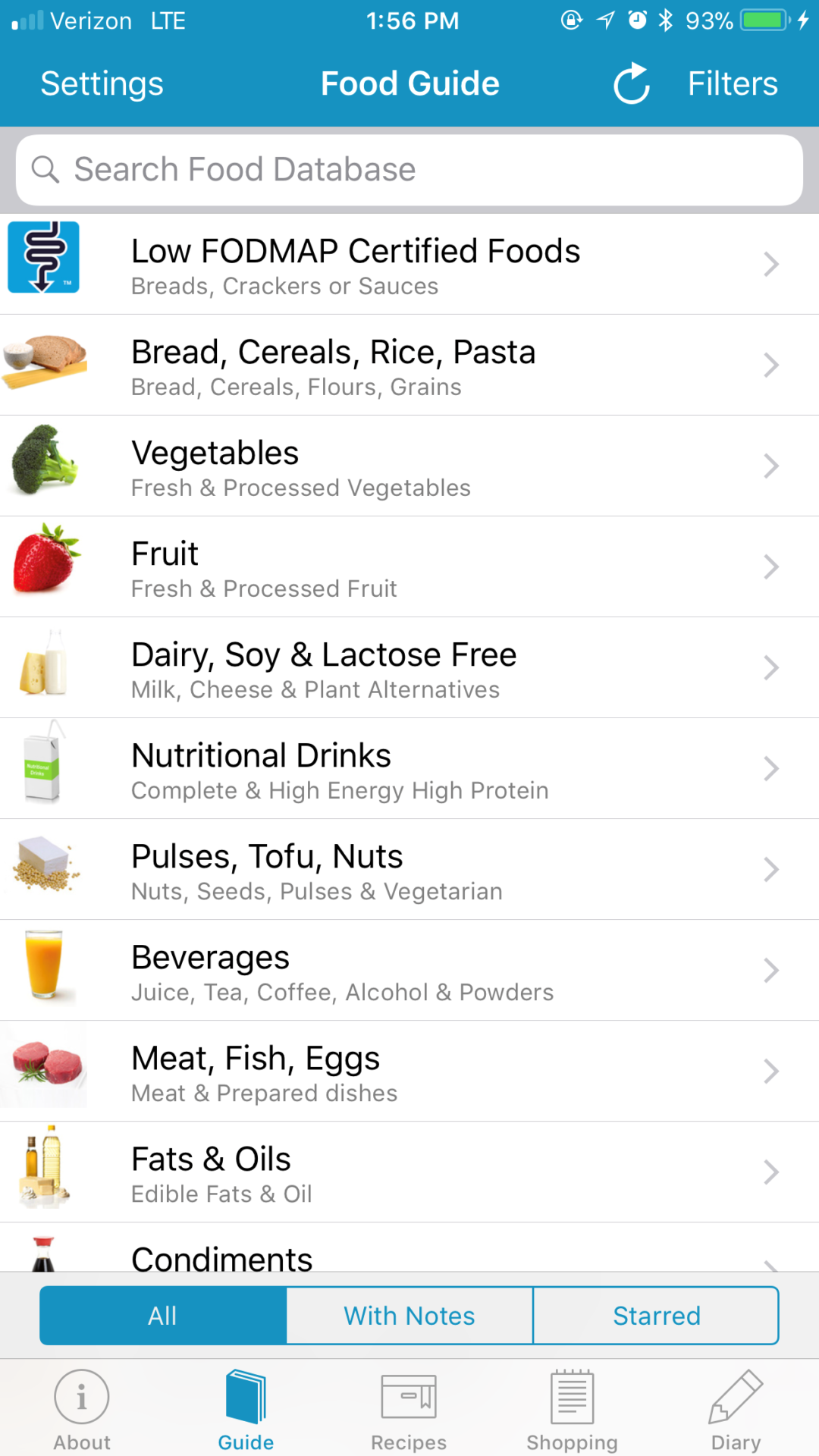The width and height of the screenshot is (819, 1456).
Task: Show Starred foods only
Action: pos(656,1316)
